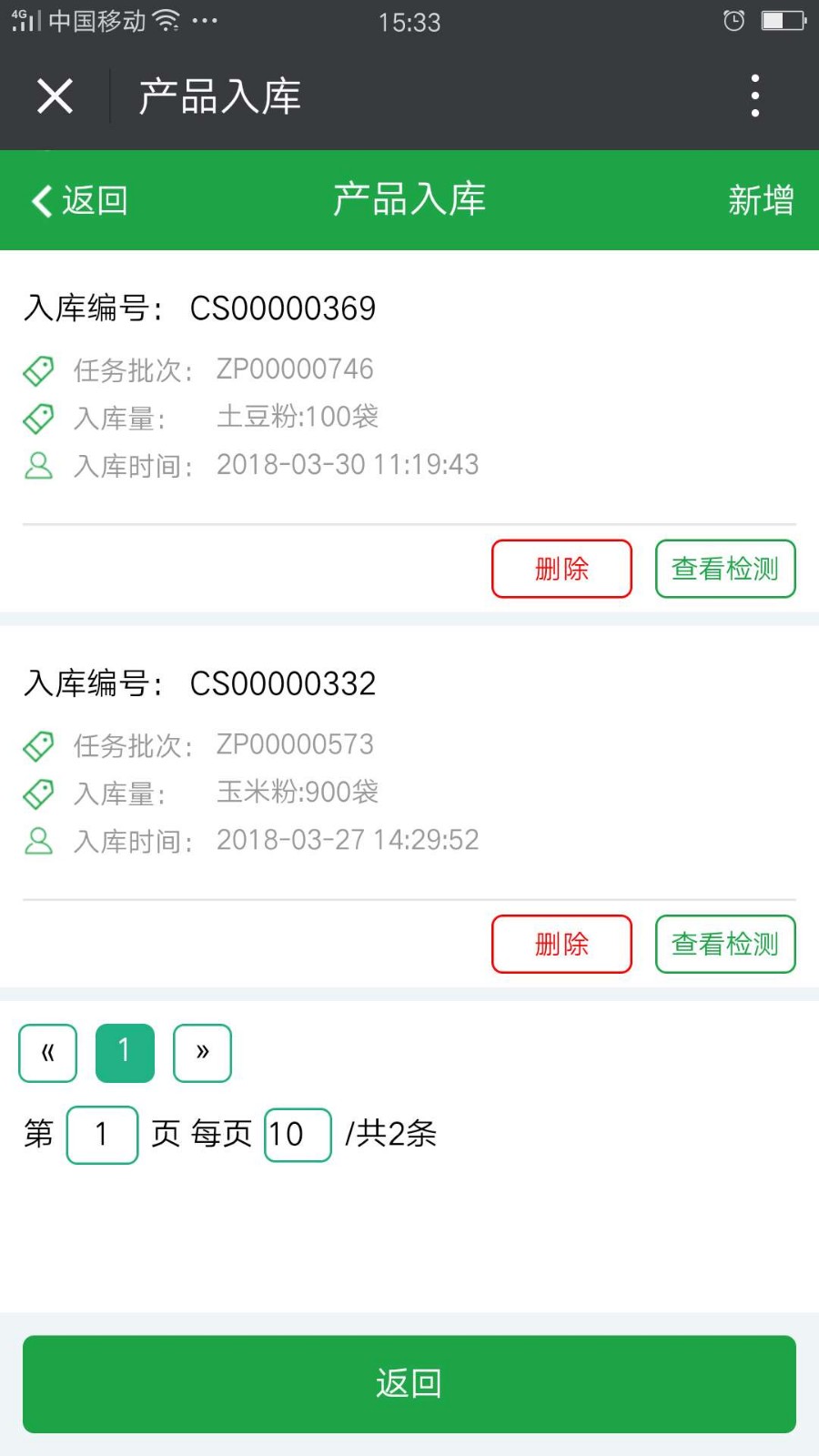Image resolution: width=819 pixels, height=1456 pixels.
Task: Select page 1 in pagination
Action: (x=125, y=1053)
